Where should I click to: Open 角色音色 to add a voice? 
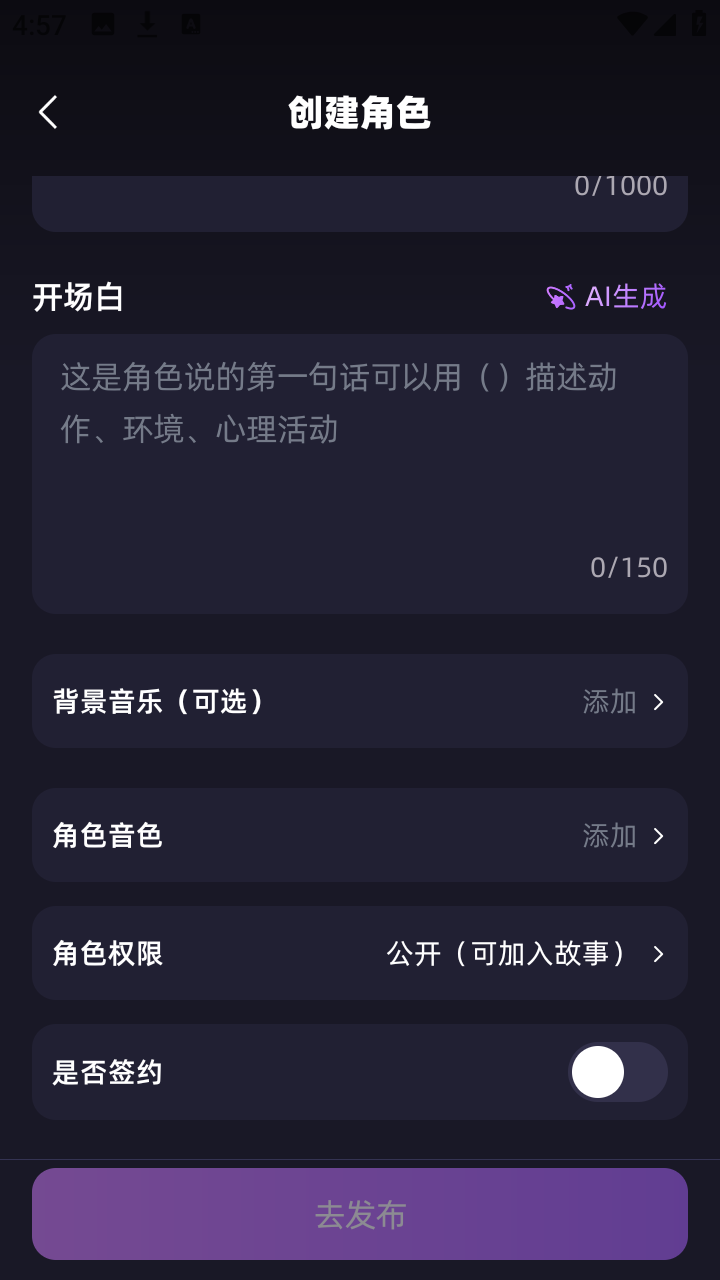pyautogui.click(x=360, y=835)
